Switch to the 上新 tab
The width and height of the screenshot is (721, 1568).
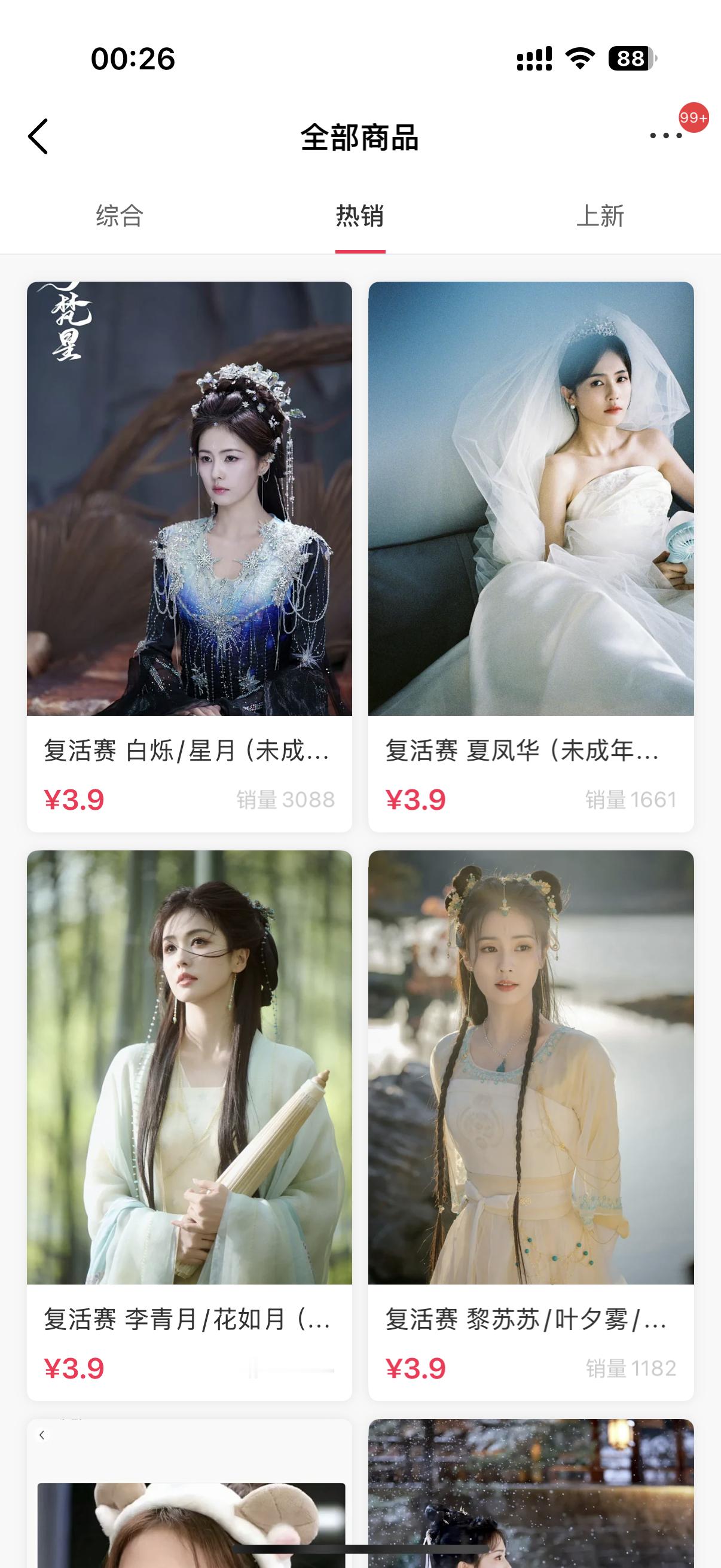[x=600, y=216]
